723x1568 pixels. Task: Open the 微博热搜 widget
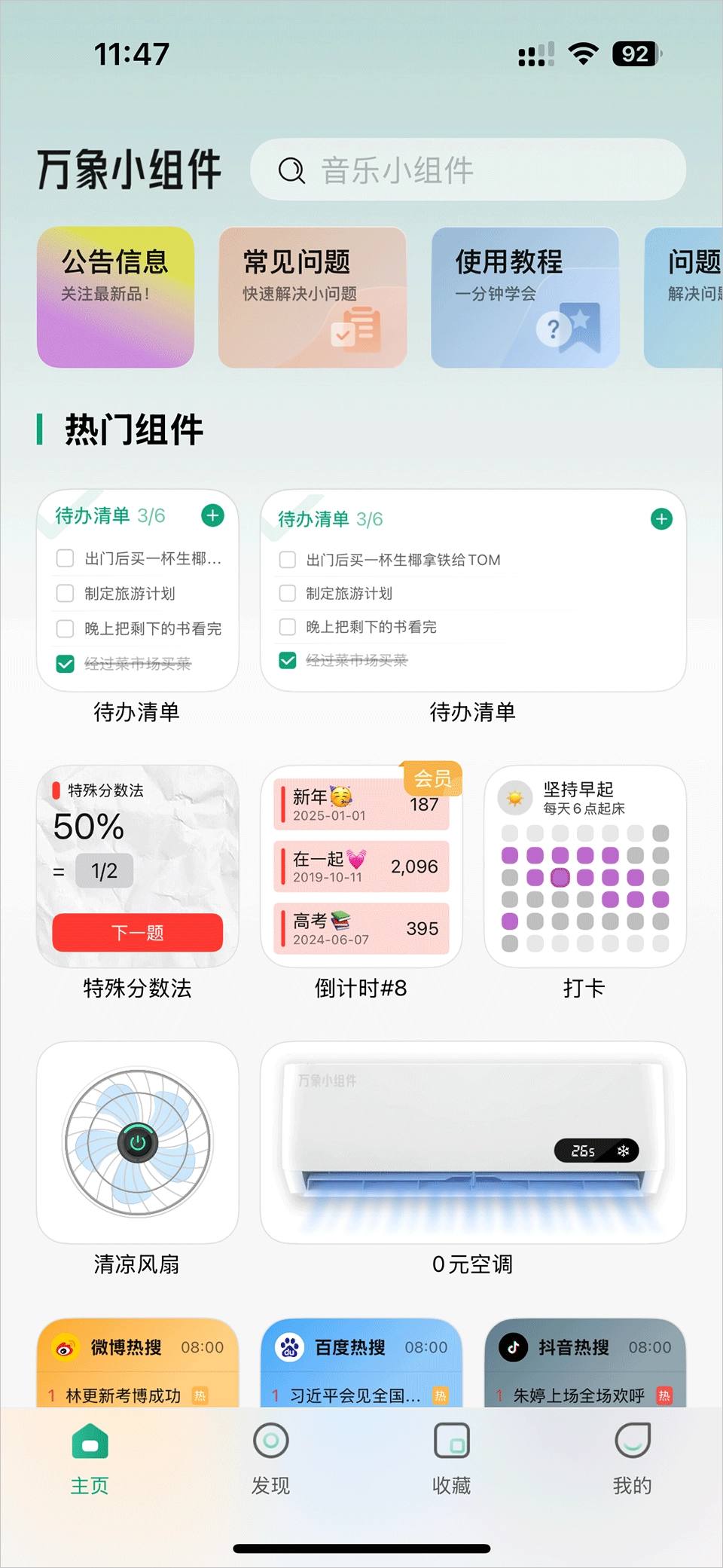[138, 1362]
